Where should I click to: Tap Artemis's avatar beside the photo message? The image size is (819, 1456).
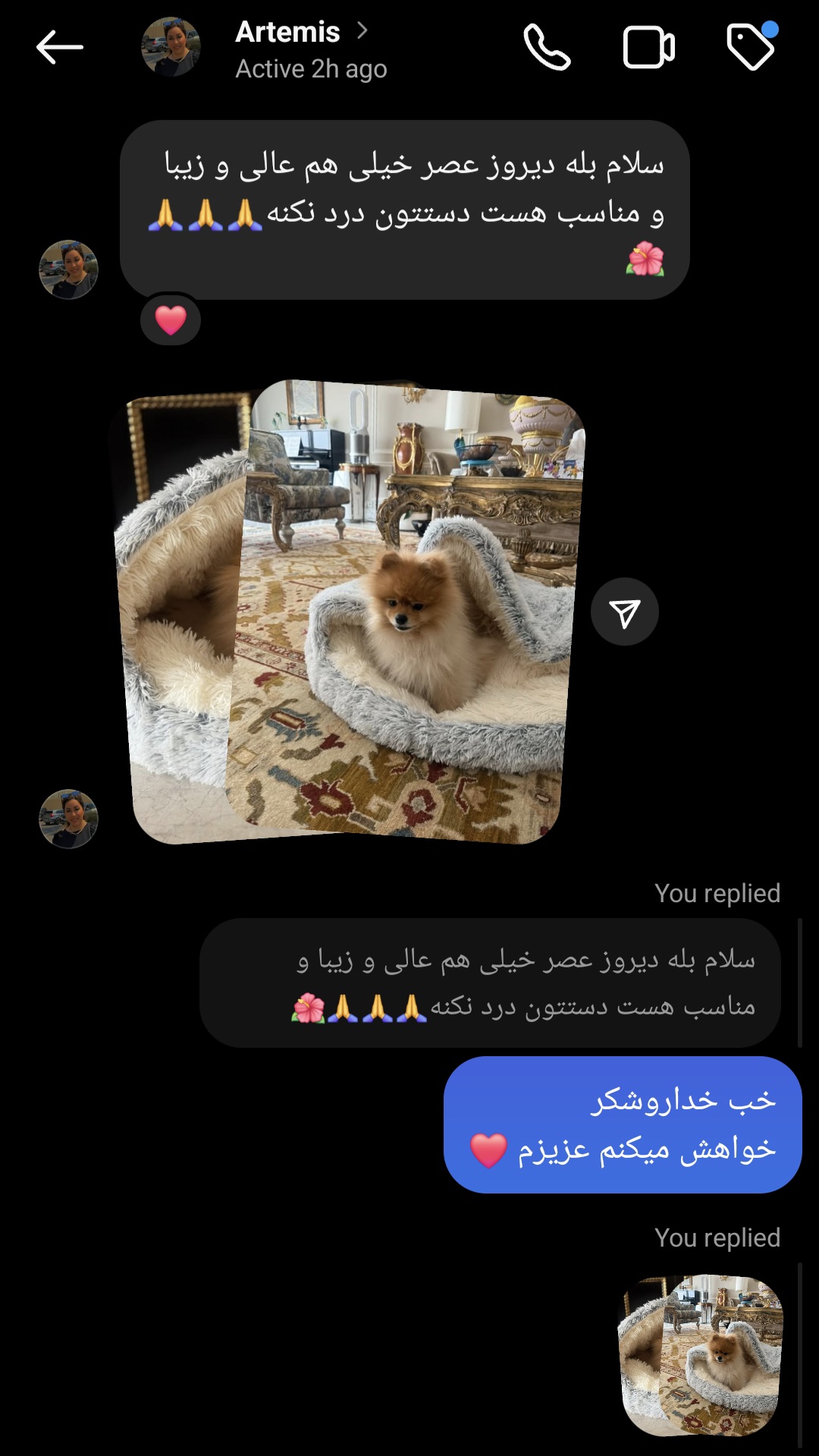68,819
